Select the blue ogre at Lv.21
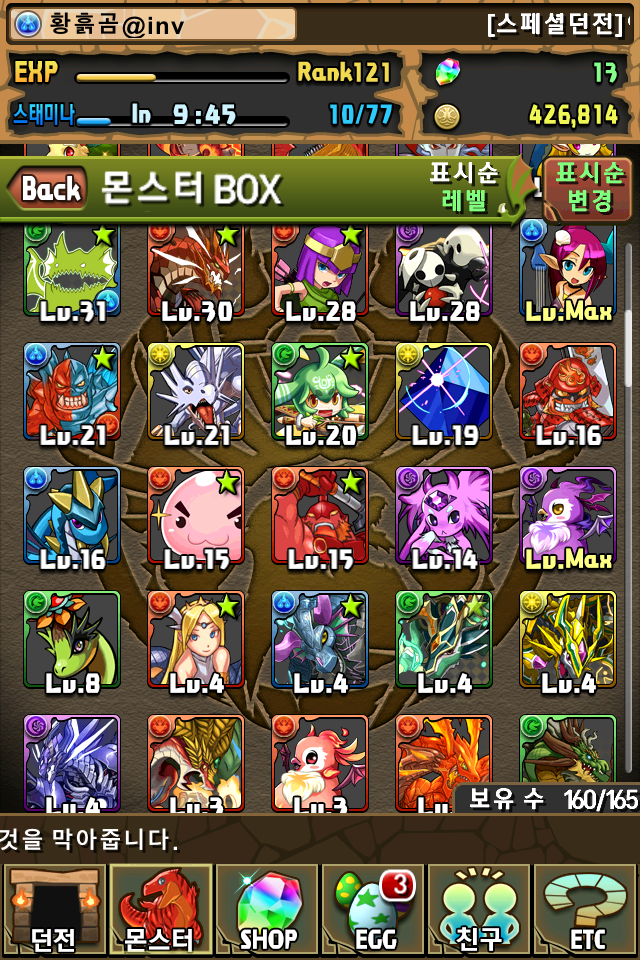This screenshot has height=960, width=640. click(x=72, y=392)
